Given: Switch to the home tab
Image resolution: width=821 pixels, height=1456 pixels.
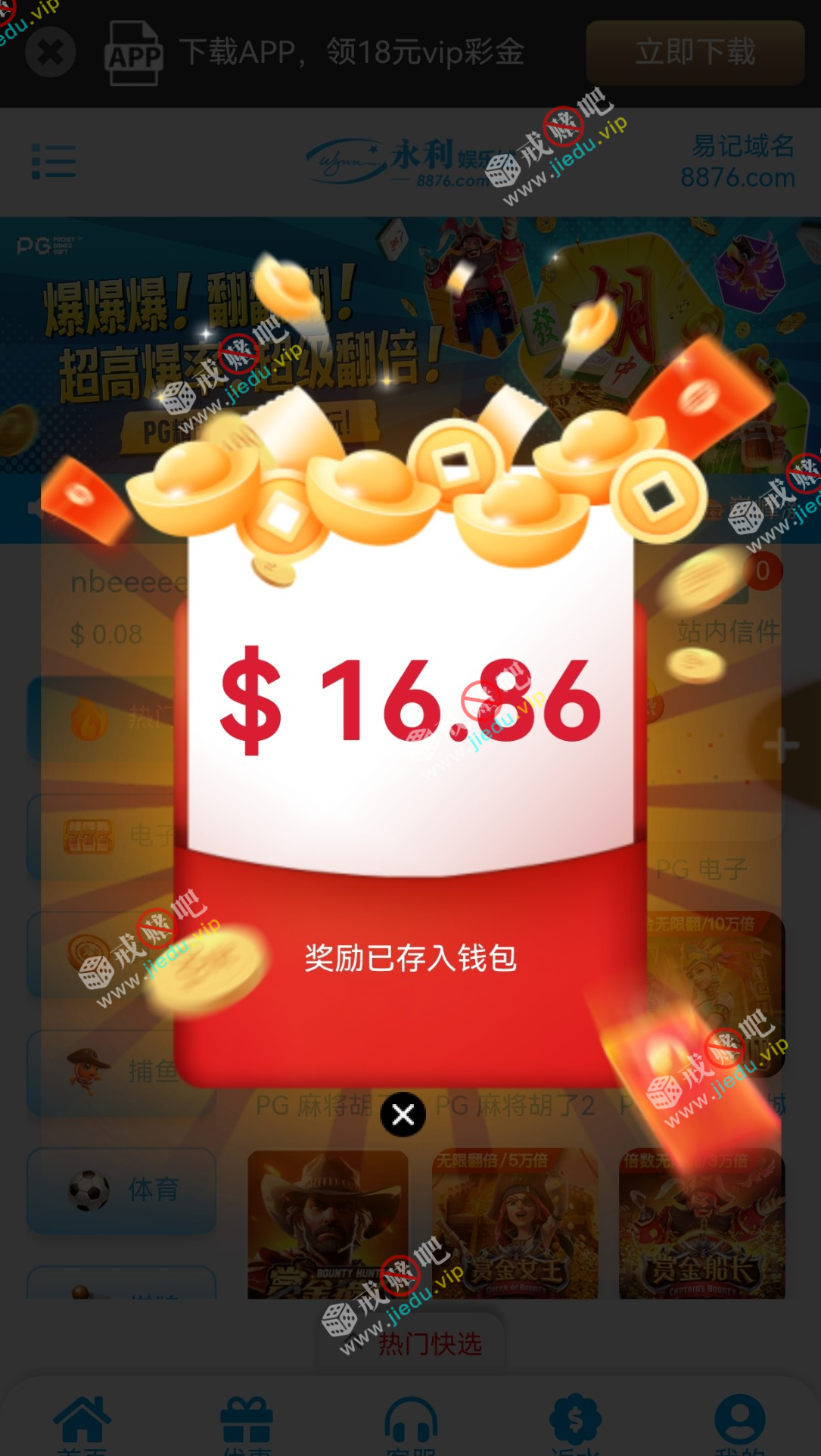Looking at the screenshot, I should pyautogui.click(x=82, y=1423).
